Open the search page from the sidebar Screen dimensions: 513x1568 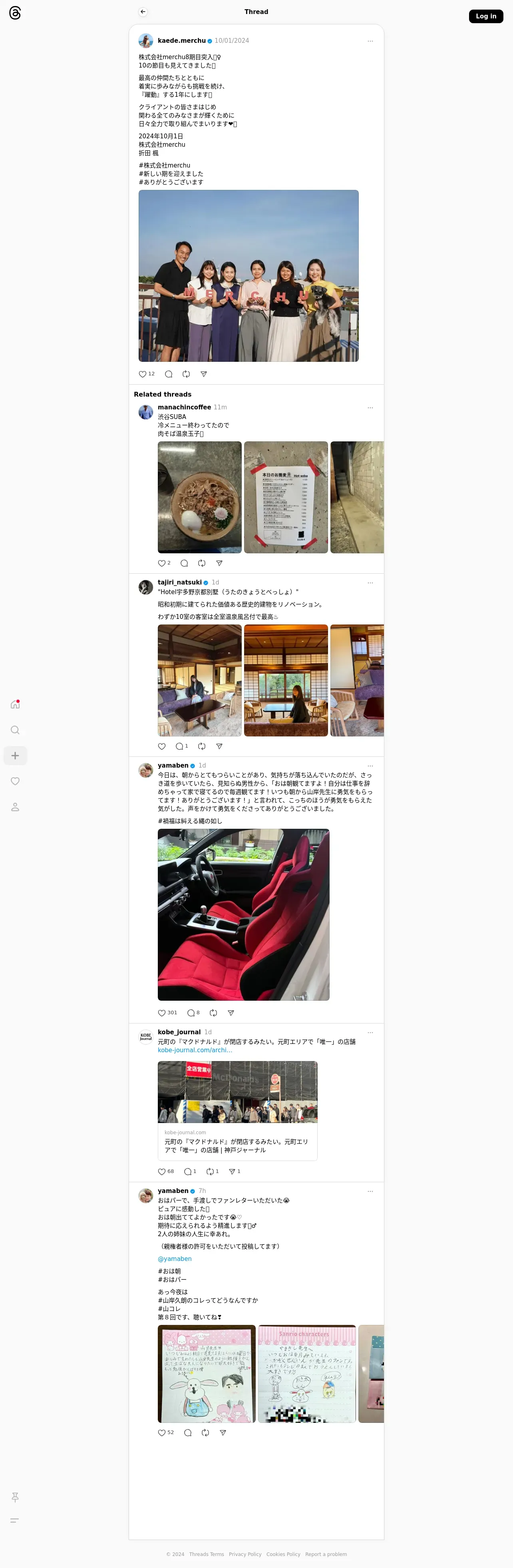click(x=15, y=730)
